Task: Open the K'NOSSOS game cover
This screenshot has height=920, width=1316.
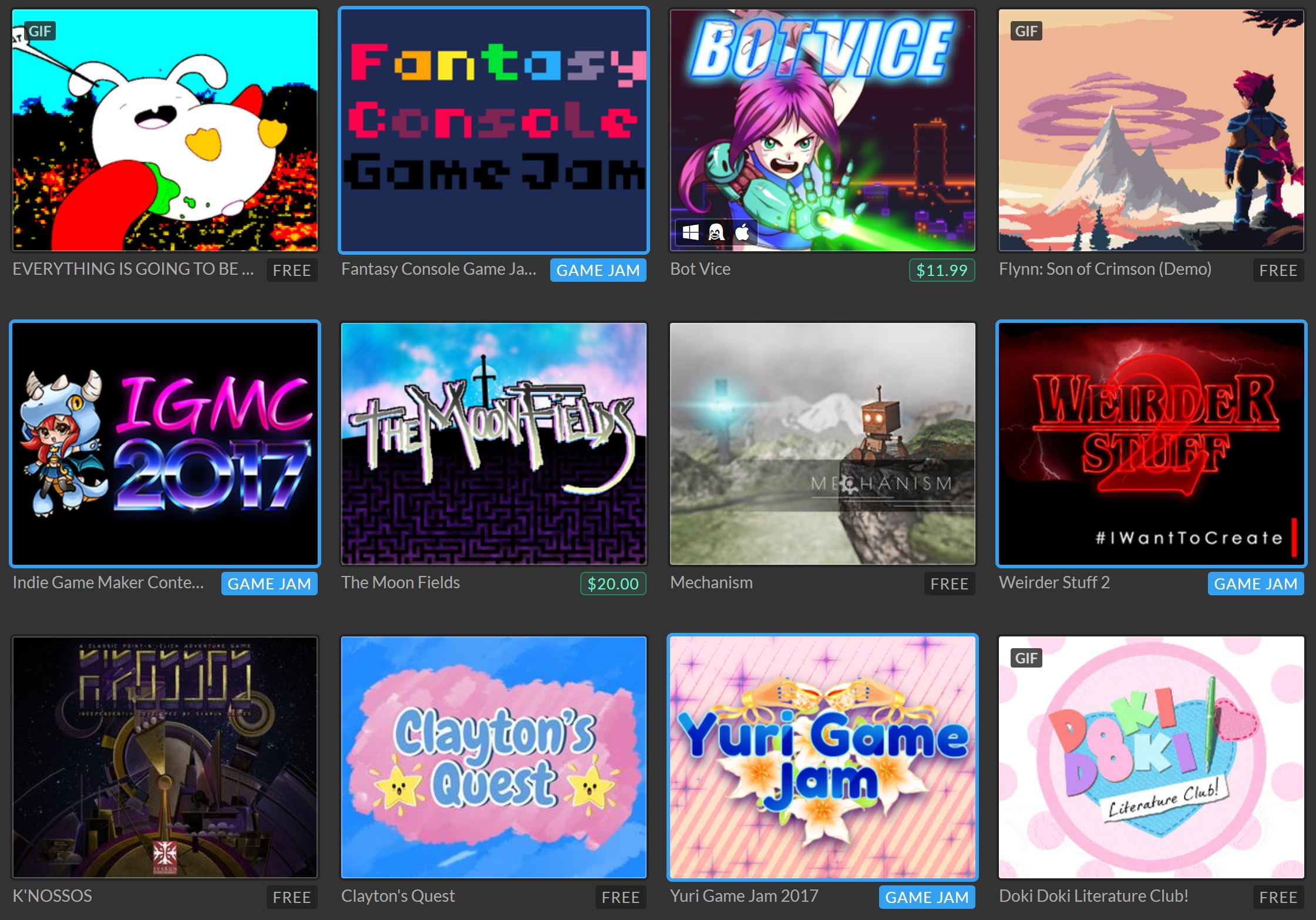Action: [165, 757]
